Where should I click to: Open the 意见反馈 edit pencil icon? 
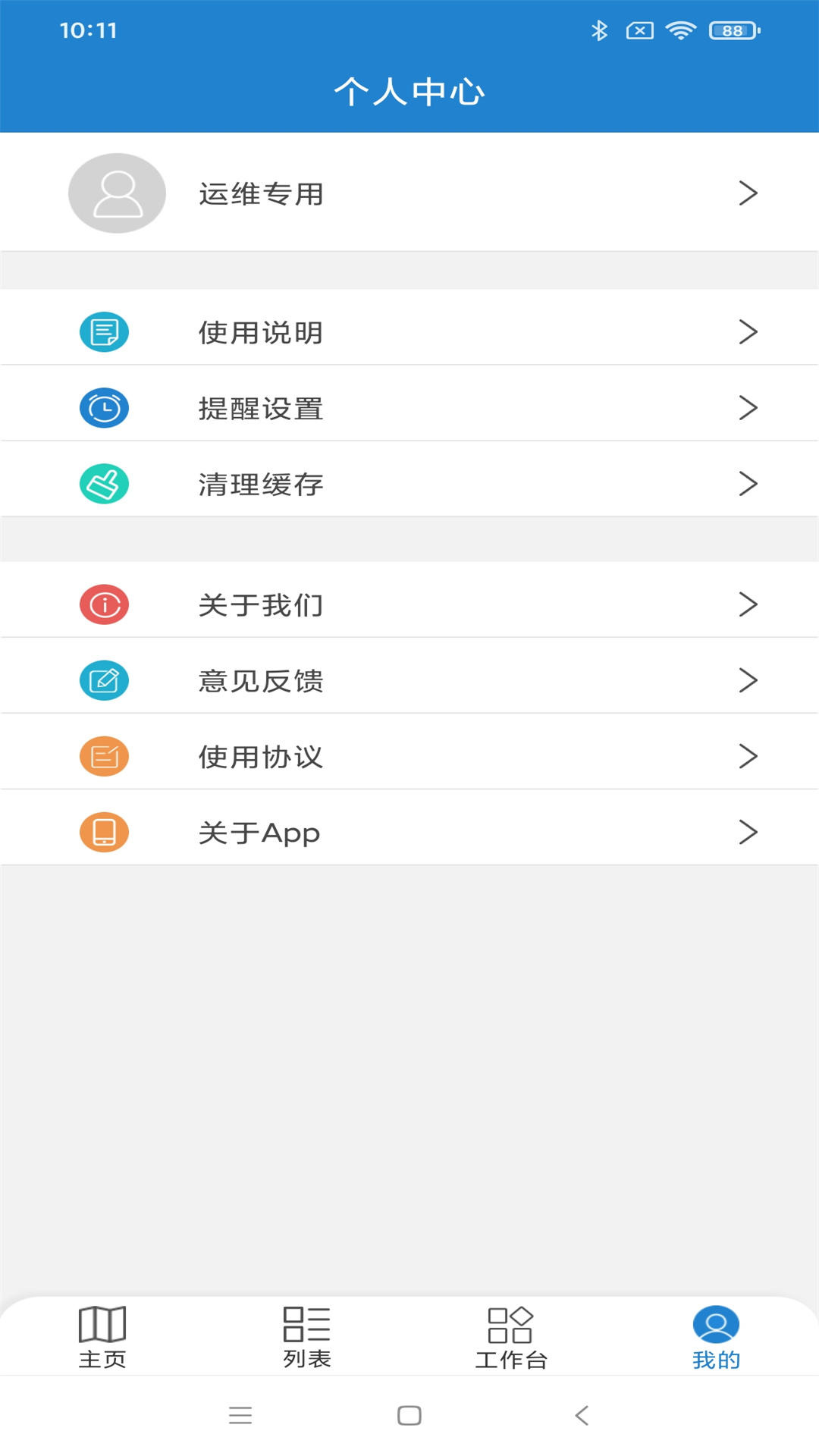pos(104,680)
